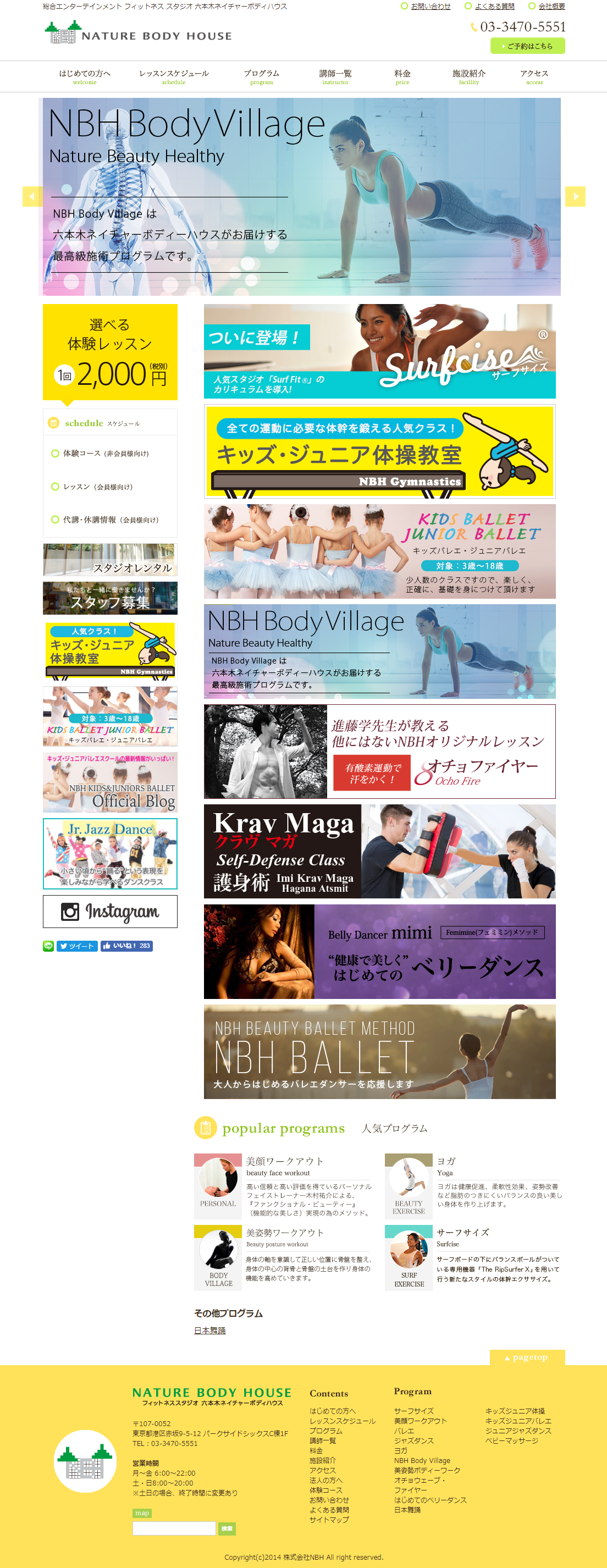
Task: Share the page with the ツイート button
Action: [78, 946]
